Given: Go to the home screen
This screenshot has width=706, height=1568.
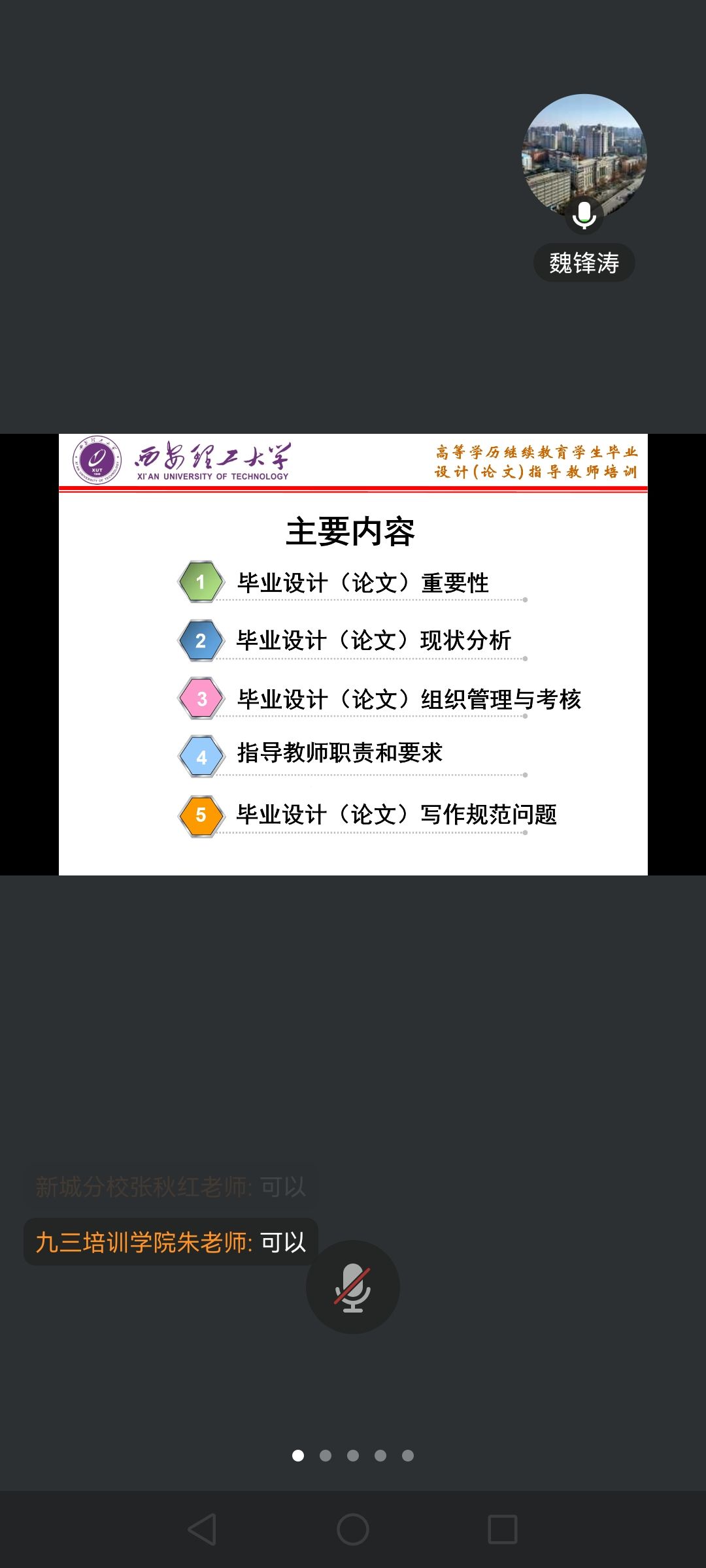Looking at the screenshot, I should 353,1529.
